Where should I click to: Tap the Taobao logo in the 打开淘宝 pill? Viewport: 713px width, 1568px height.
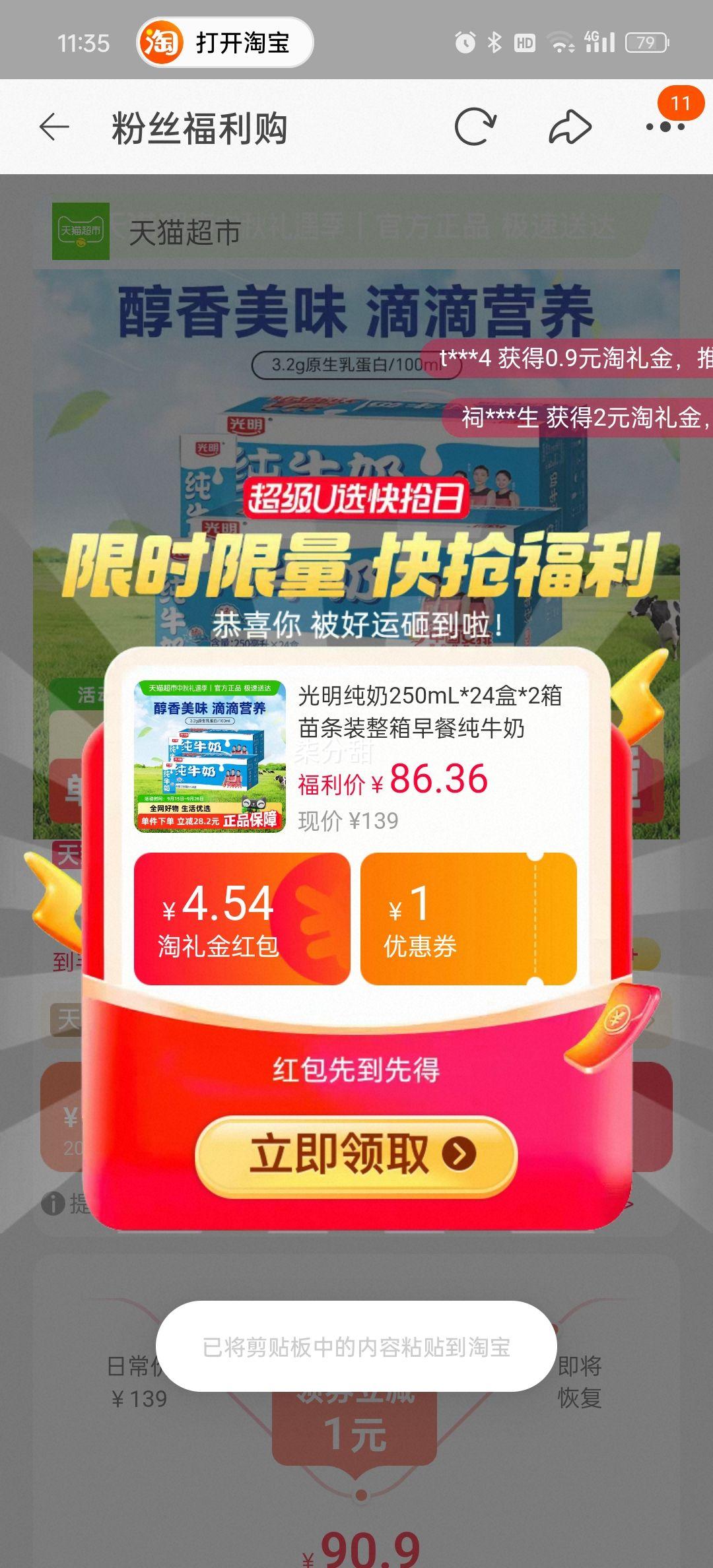162,42
